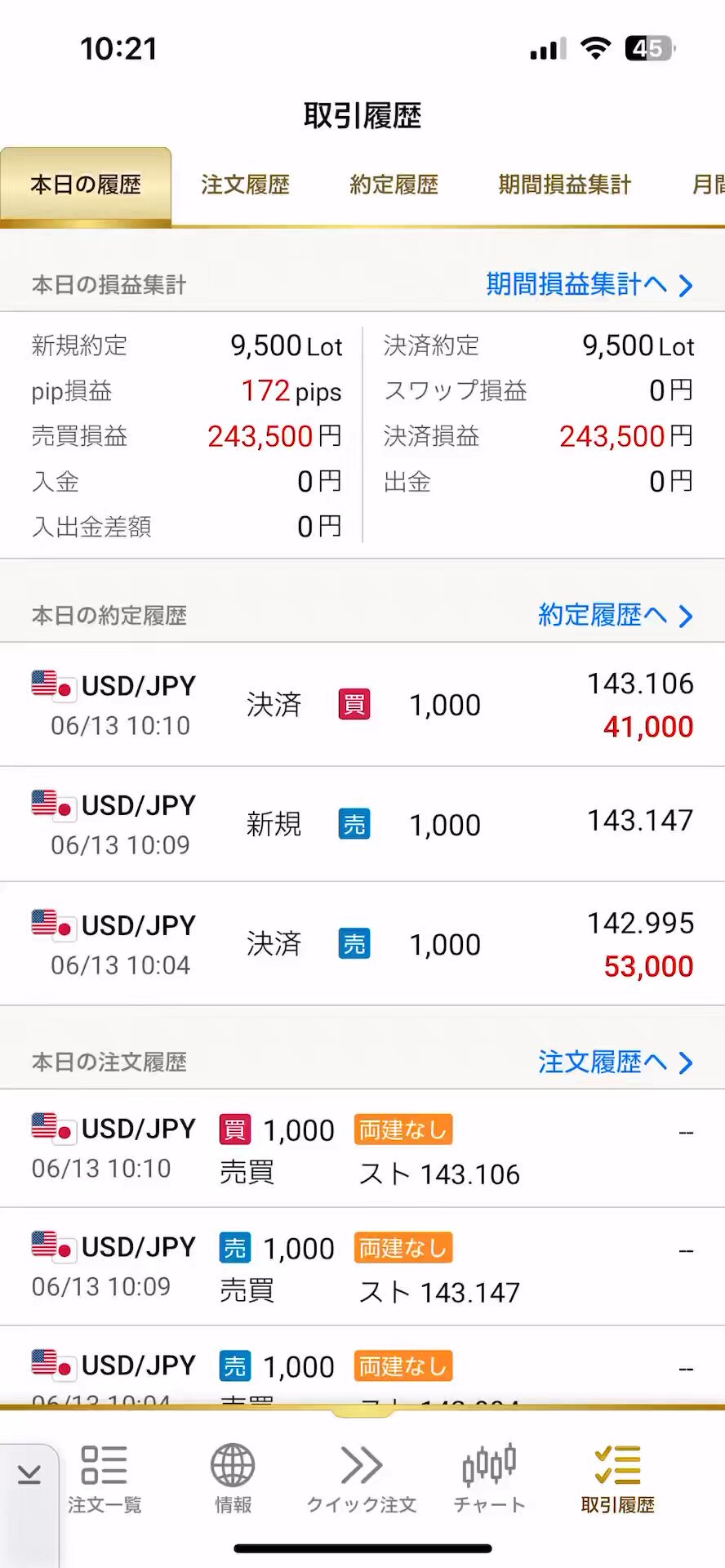The width and height of the screenshot is (725, 1568).
Task: Switch to the 注文履歴 top tab
Action: click(245, 185)
